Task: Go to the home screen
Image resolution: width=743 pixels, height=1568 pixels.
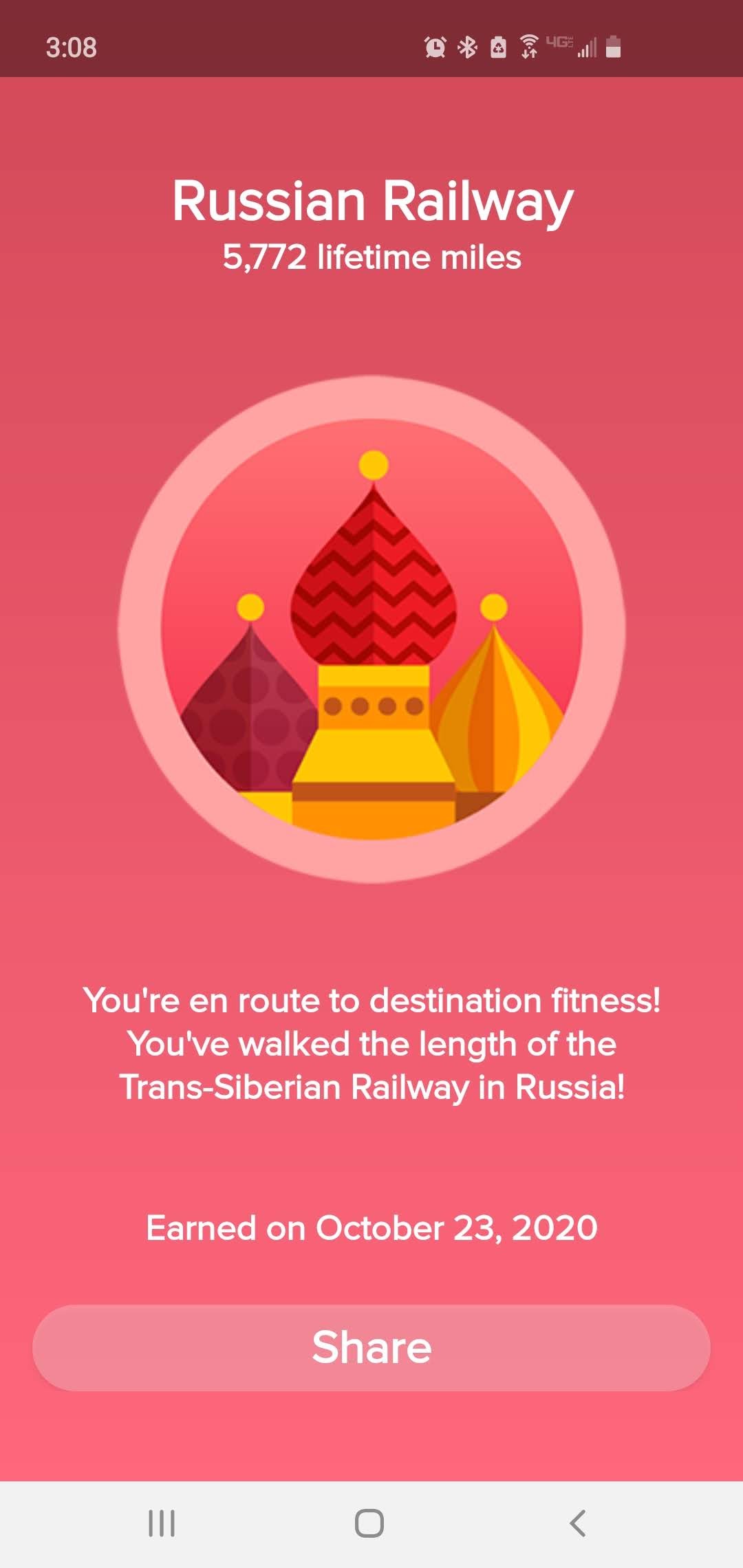Action: [369, 1523]
